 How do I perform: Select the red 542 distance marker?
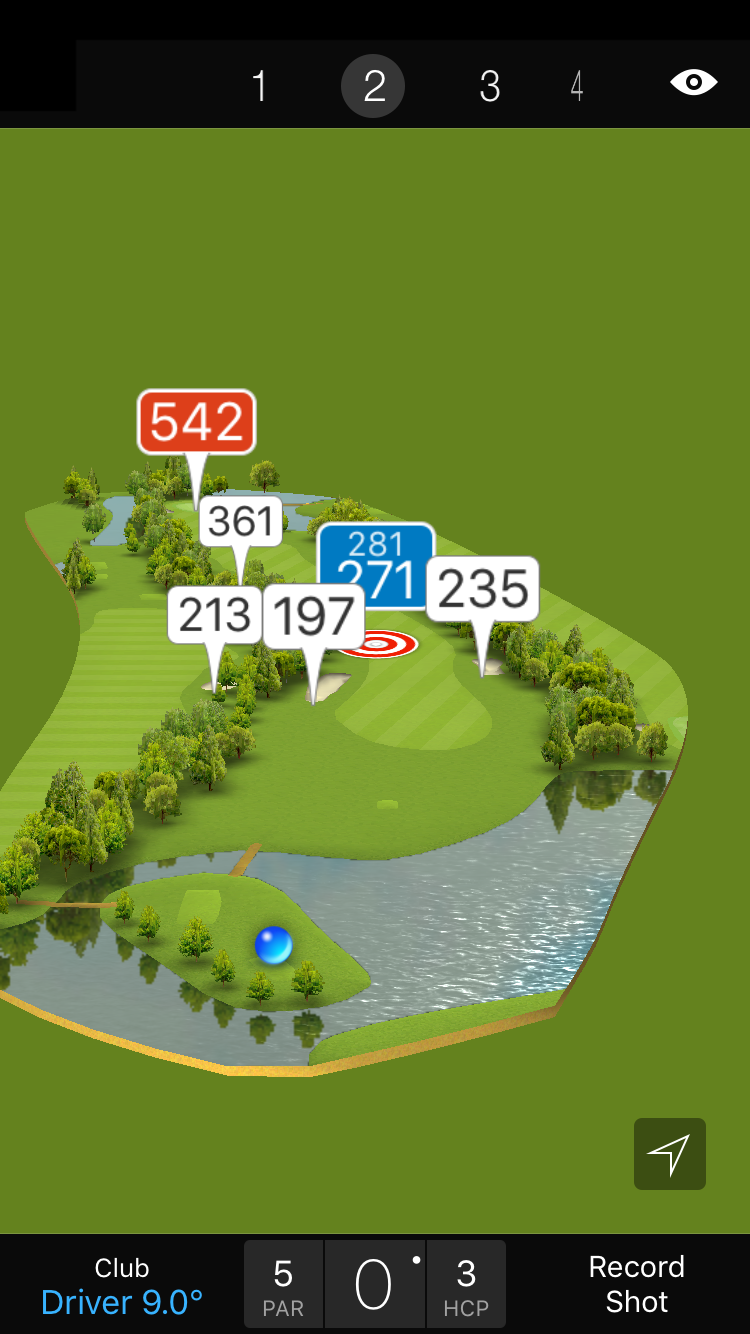pos(197,422)
